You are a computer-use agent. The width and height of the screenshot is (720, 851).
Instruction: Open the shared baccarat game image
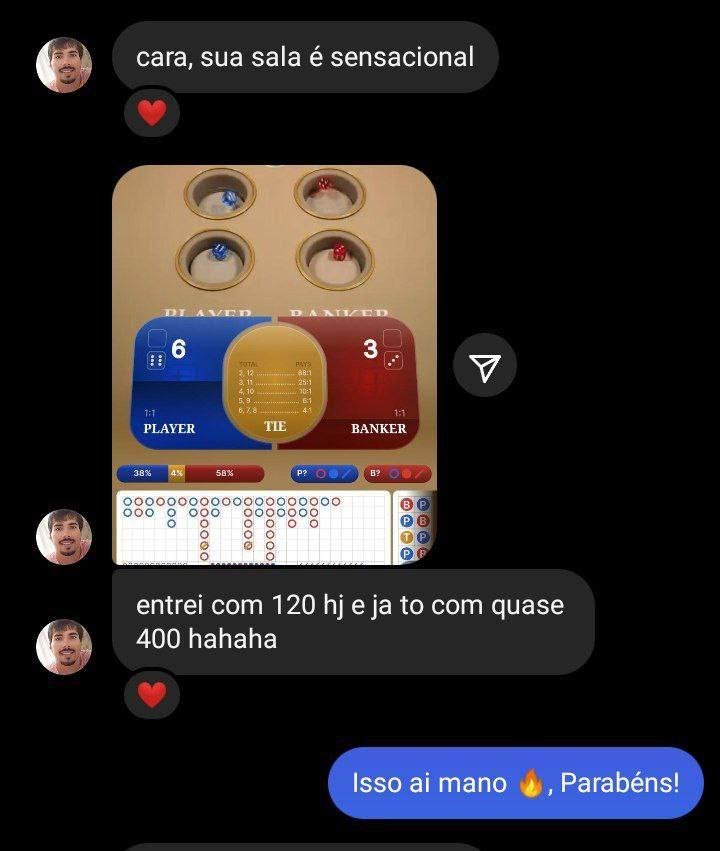275,365
